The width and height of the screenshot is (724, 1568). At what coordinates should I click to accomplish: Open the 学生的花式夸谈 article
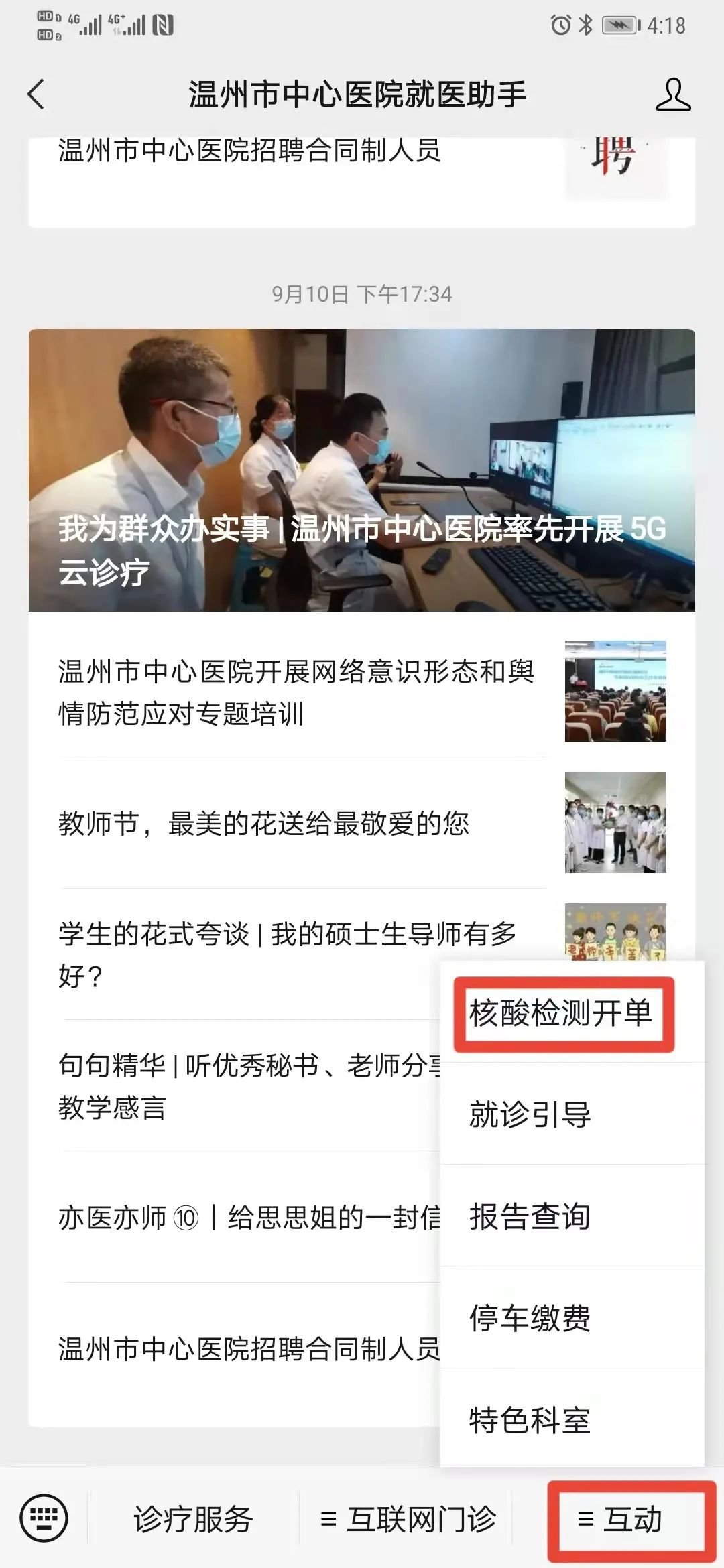tap(248, 954)
